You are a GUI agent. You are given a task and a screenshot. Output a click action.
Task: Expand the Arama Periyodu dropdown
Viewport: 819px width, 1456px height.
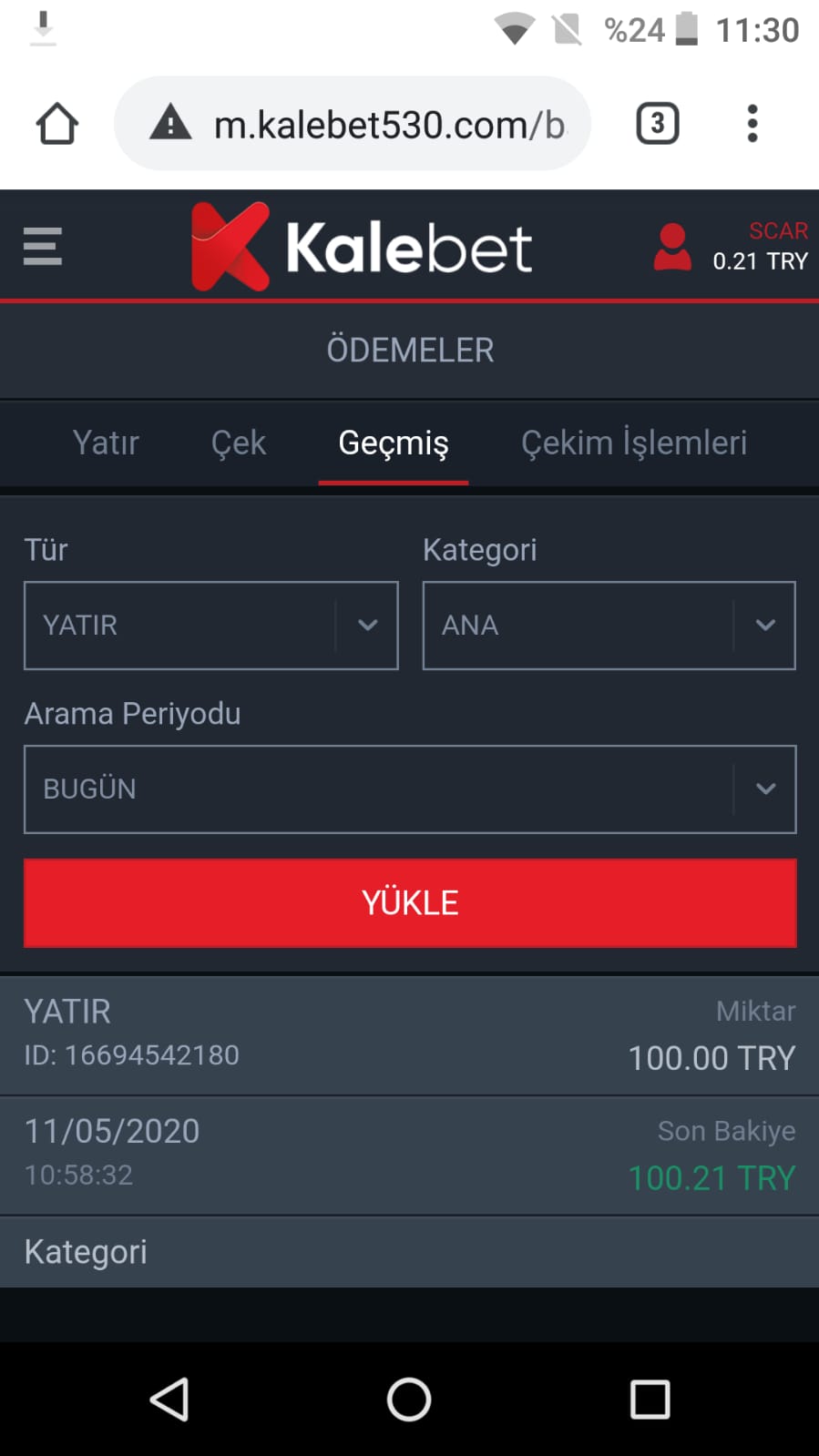(410, 789)
